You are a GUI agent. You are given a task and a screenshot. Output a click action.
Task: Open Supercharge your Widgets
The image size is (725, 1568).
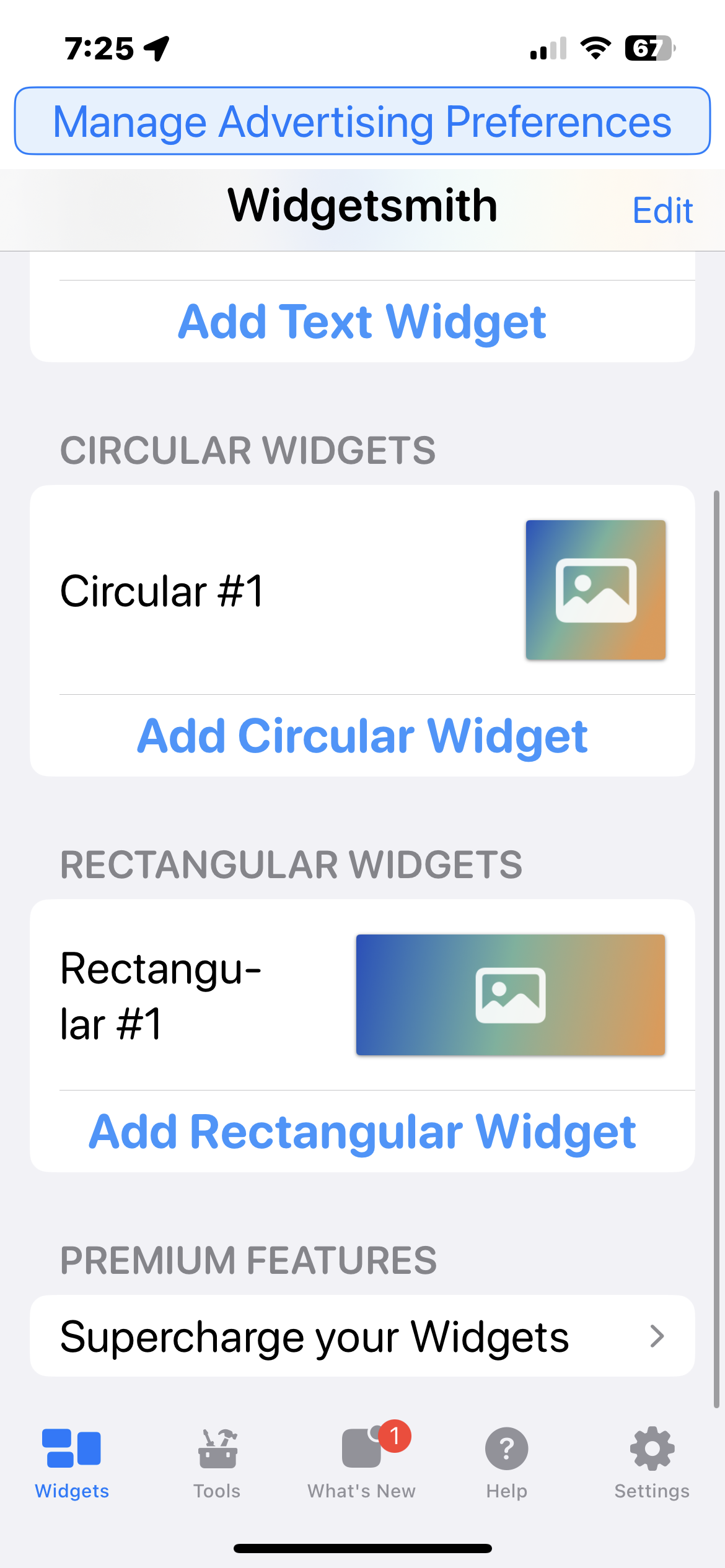pyautogui.click(x=362, y=1336)
